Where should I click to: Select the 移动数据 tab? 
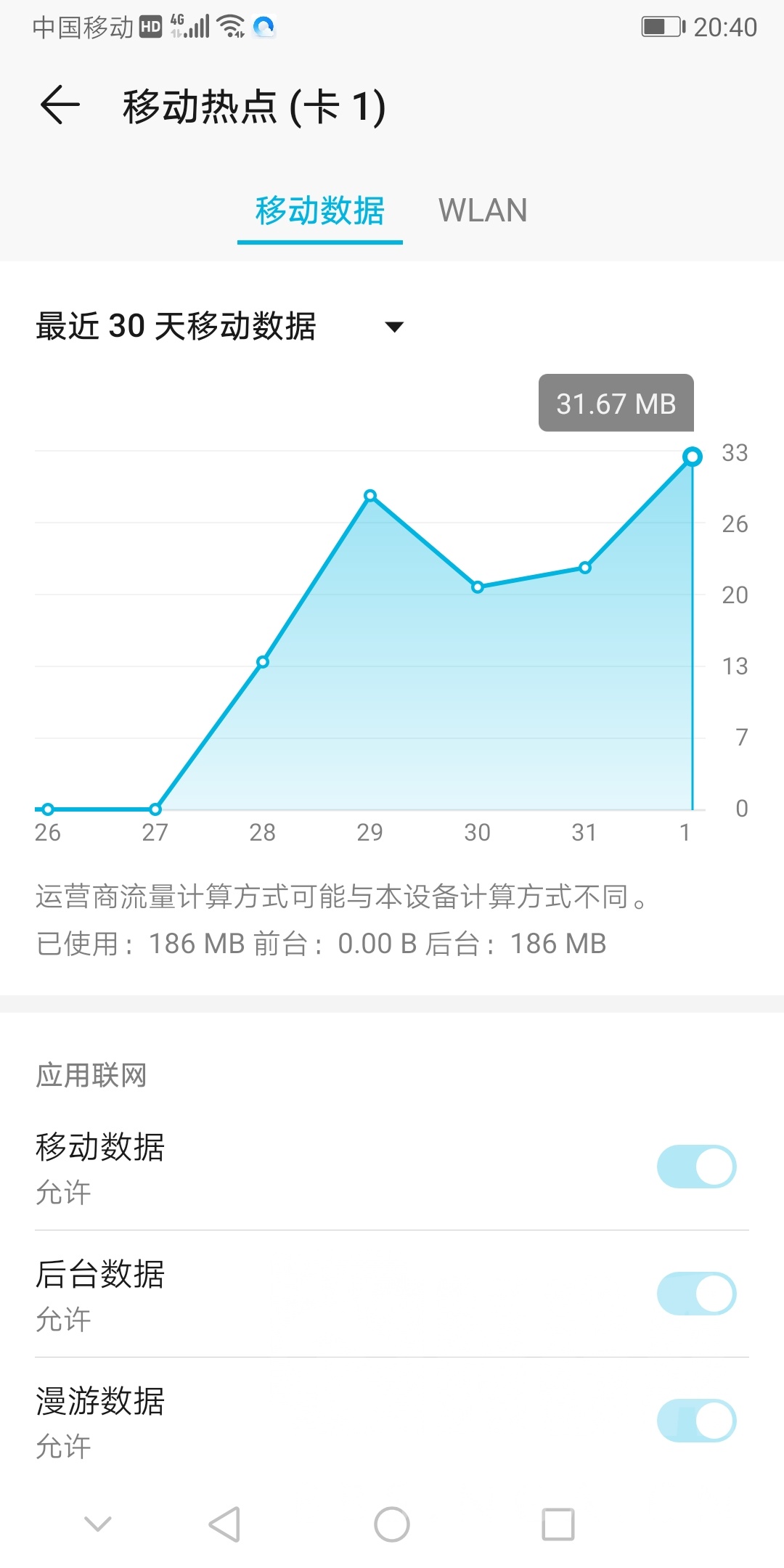pos(319,211)
